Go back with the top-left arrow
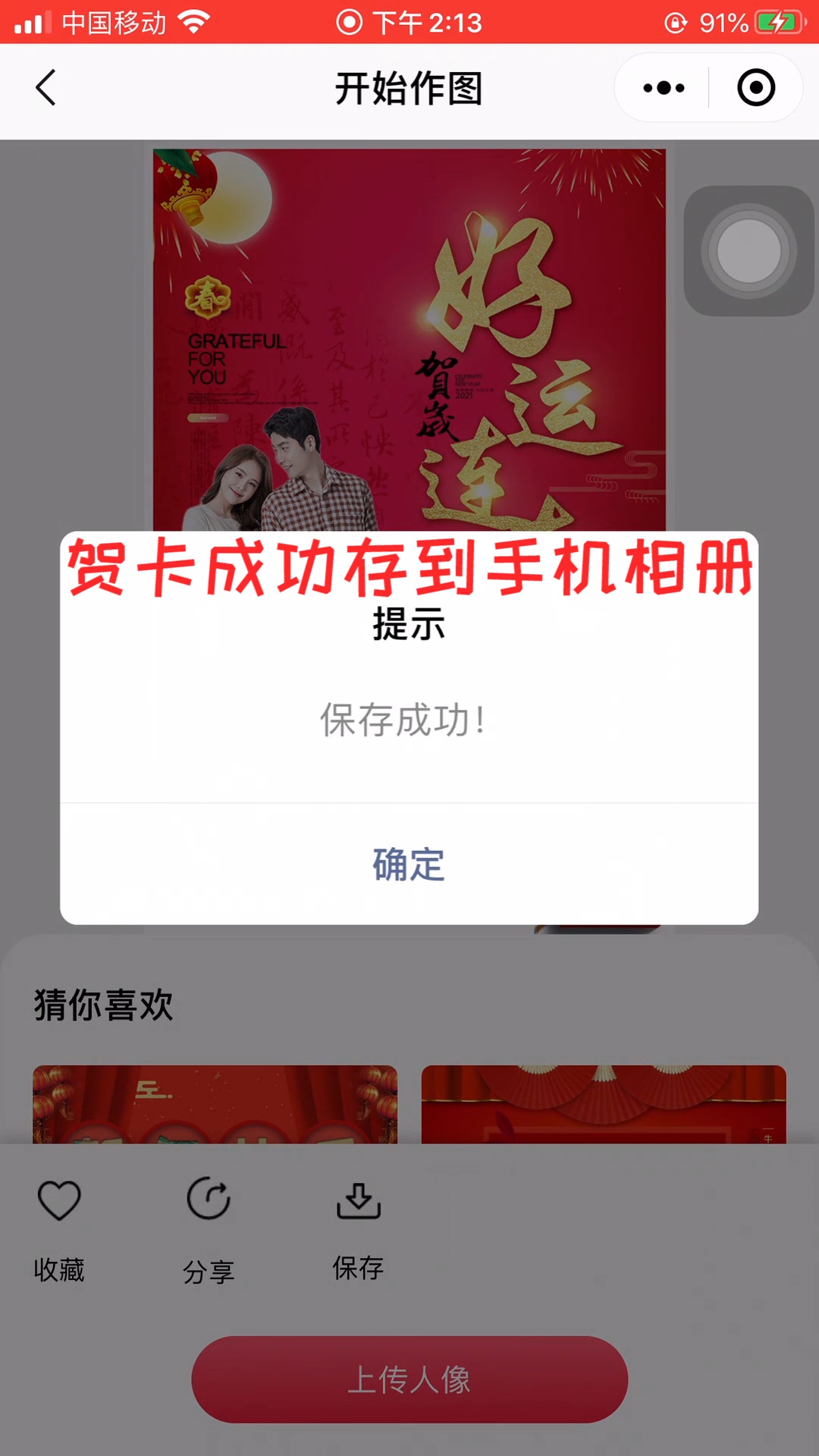This screenshot has height=1456, width=819. click(46, 88)
